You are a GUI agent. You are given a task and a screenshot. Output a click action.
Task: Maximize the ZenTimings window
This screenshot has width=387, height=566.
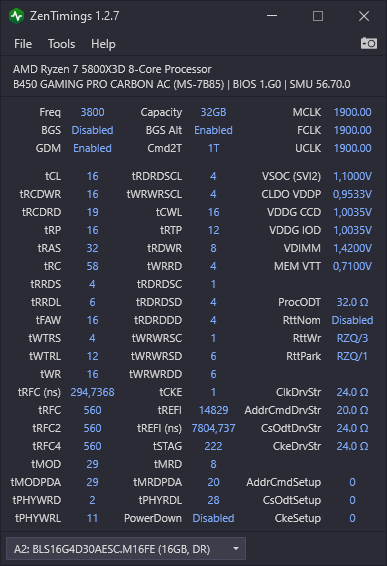(x=318, y=16)
